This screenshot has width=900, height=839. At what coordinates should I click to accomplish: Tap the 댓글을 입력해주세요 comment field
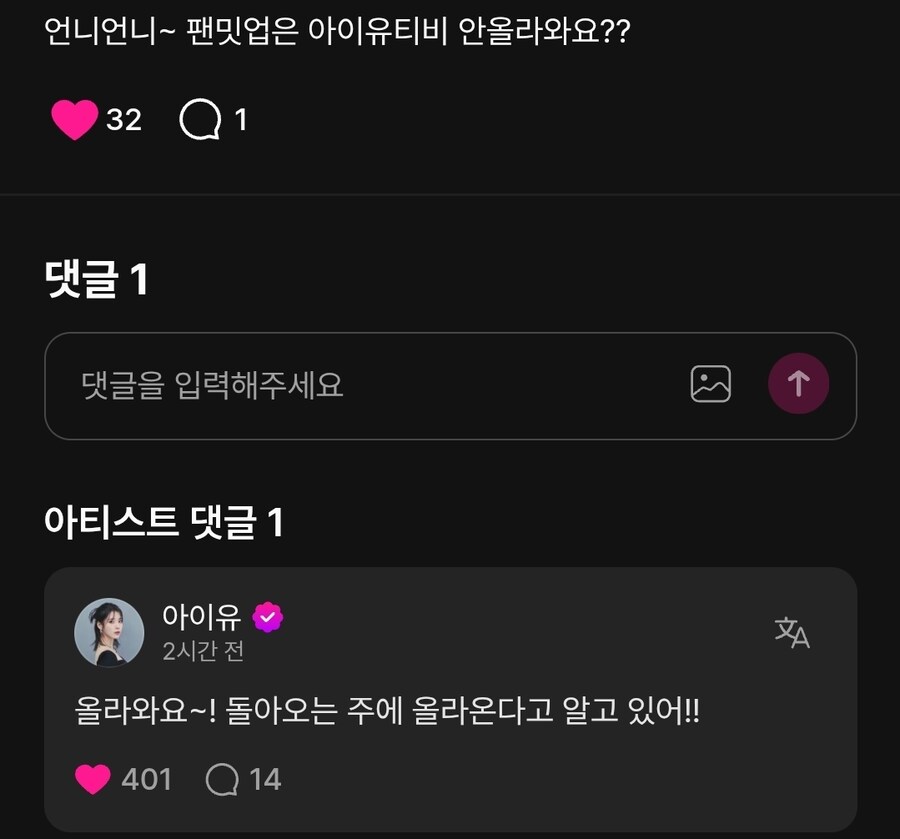coord(360,385)
